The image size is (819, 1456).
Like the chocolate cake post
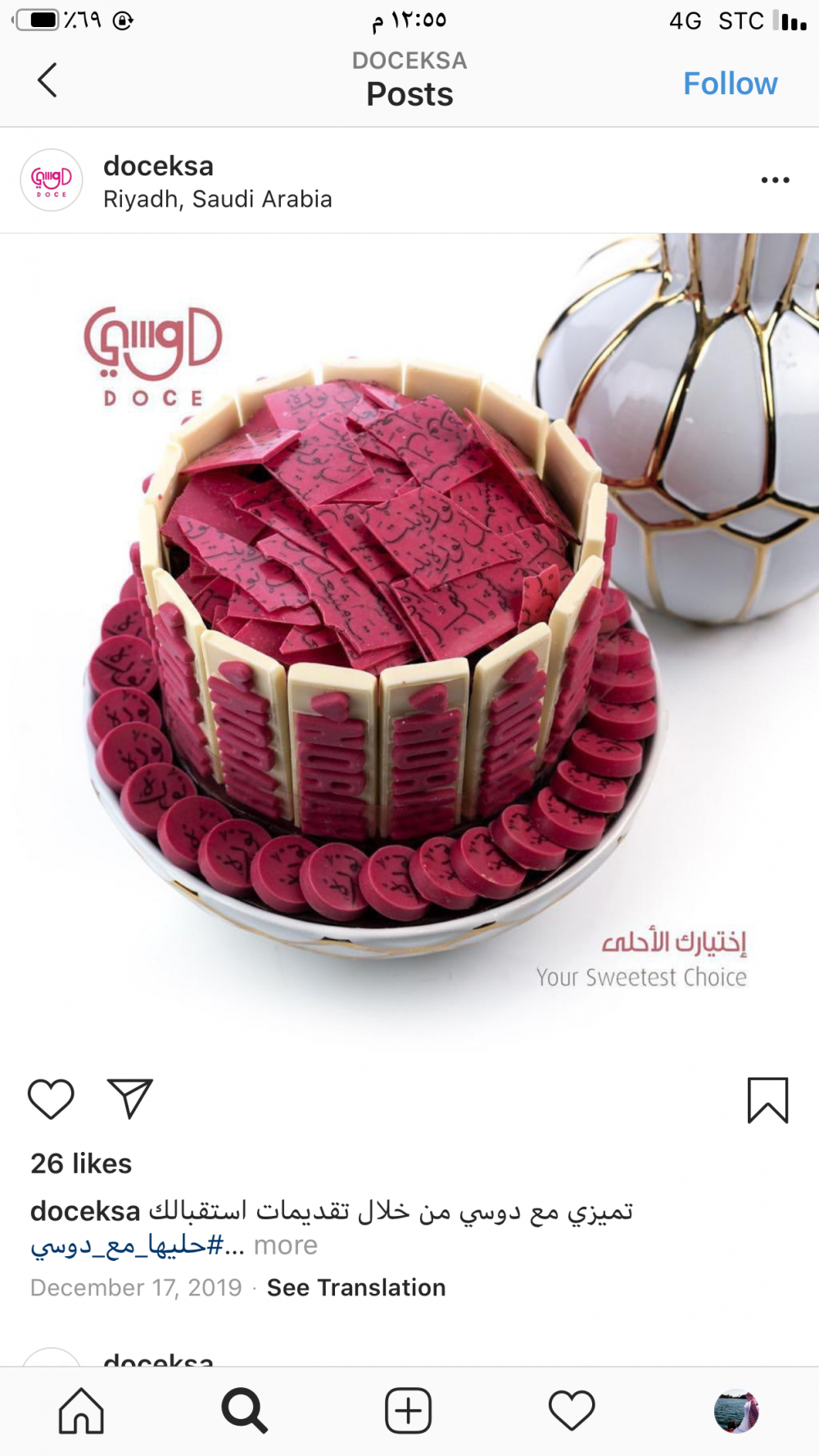point(51,1099)
